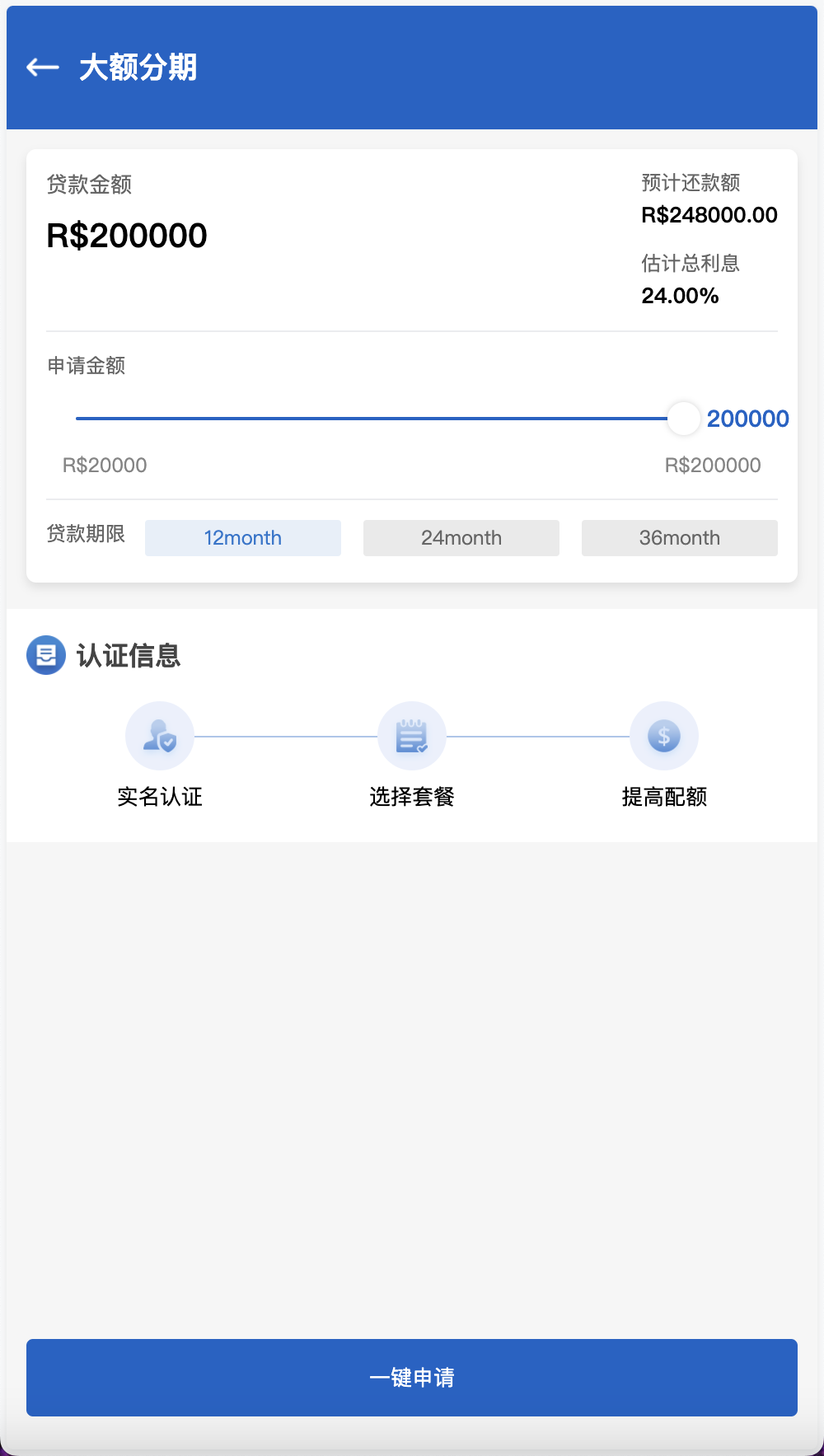Select the 12month loan term
This screenshot has width=824, height=1456.
point(243,538)
